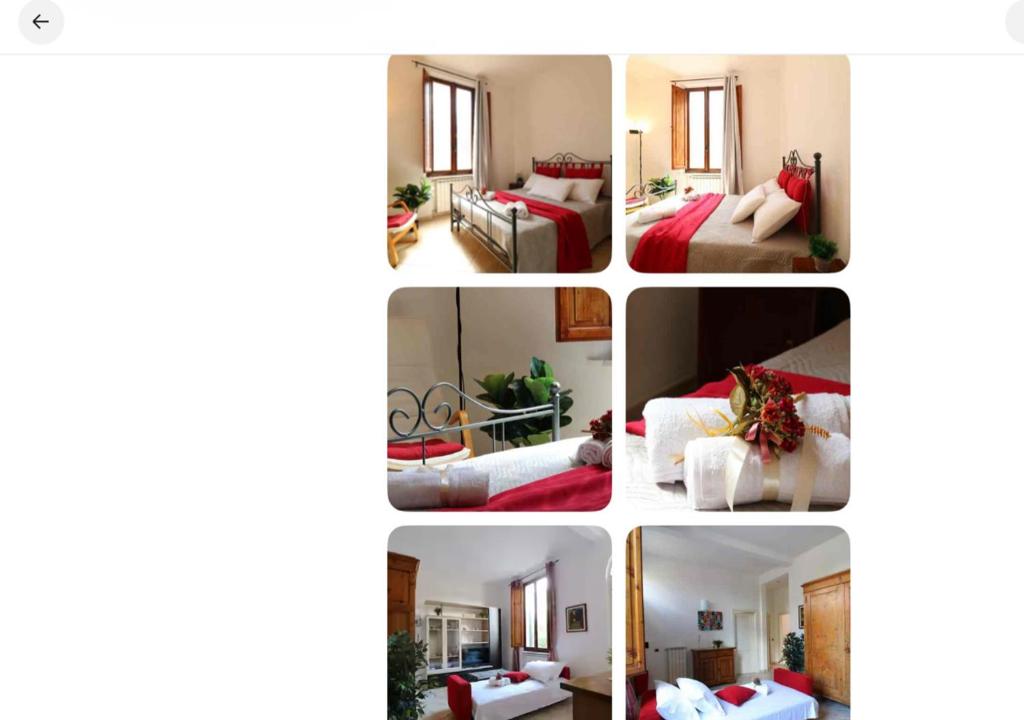Open photo of towels with flower bouquet
Viewport: 1024px width, 720px height.
tap(738, 399)
